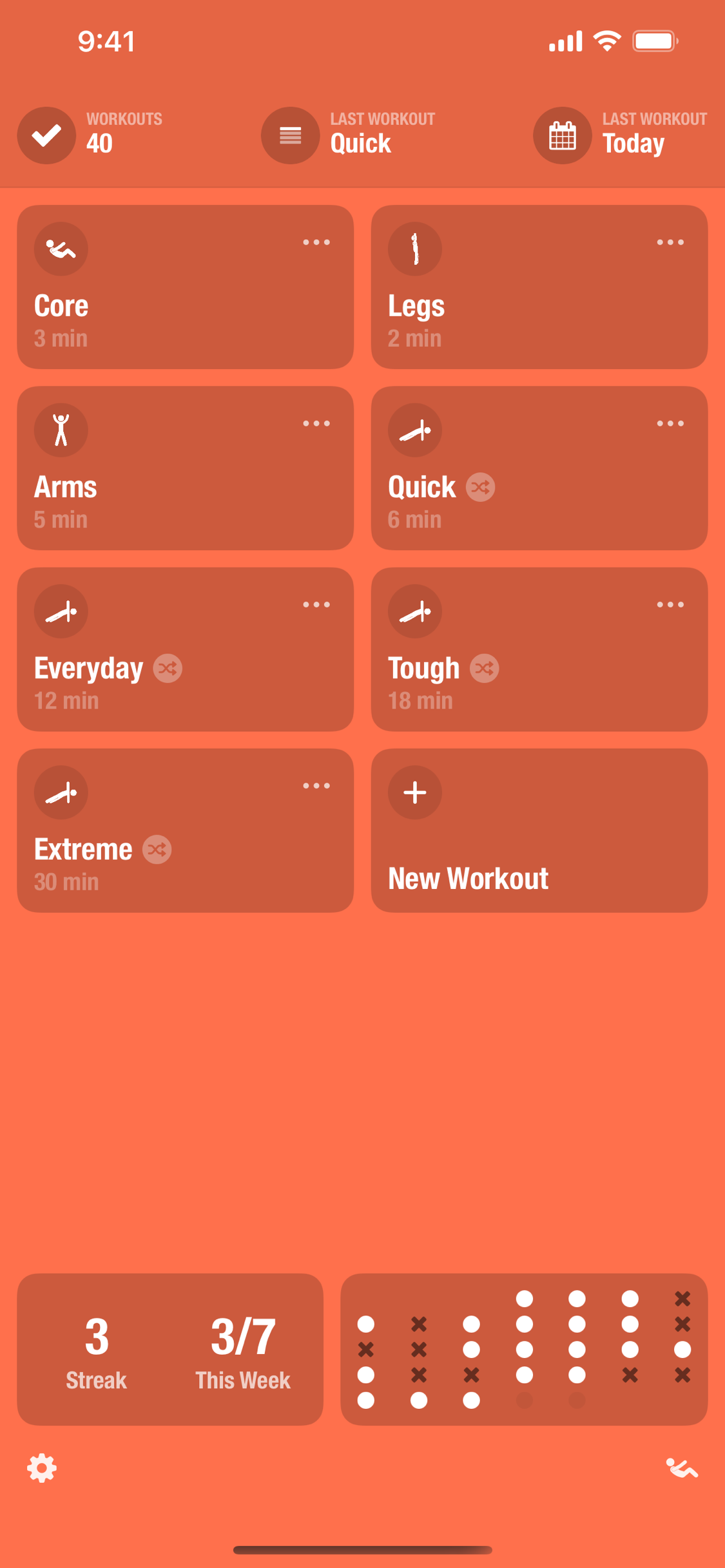Viewport: 725px width, 1568px height.
Task: Open the Quick workout card
Action: point(539,468)
